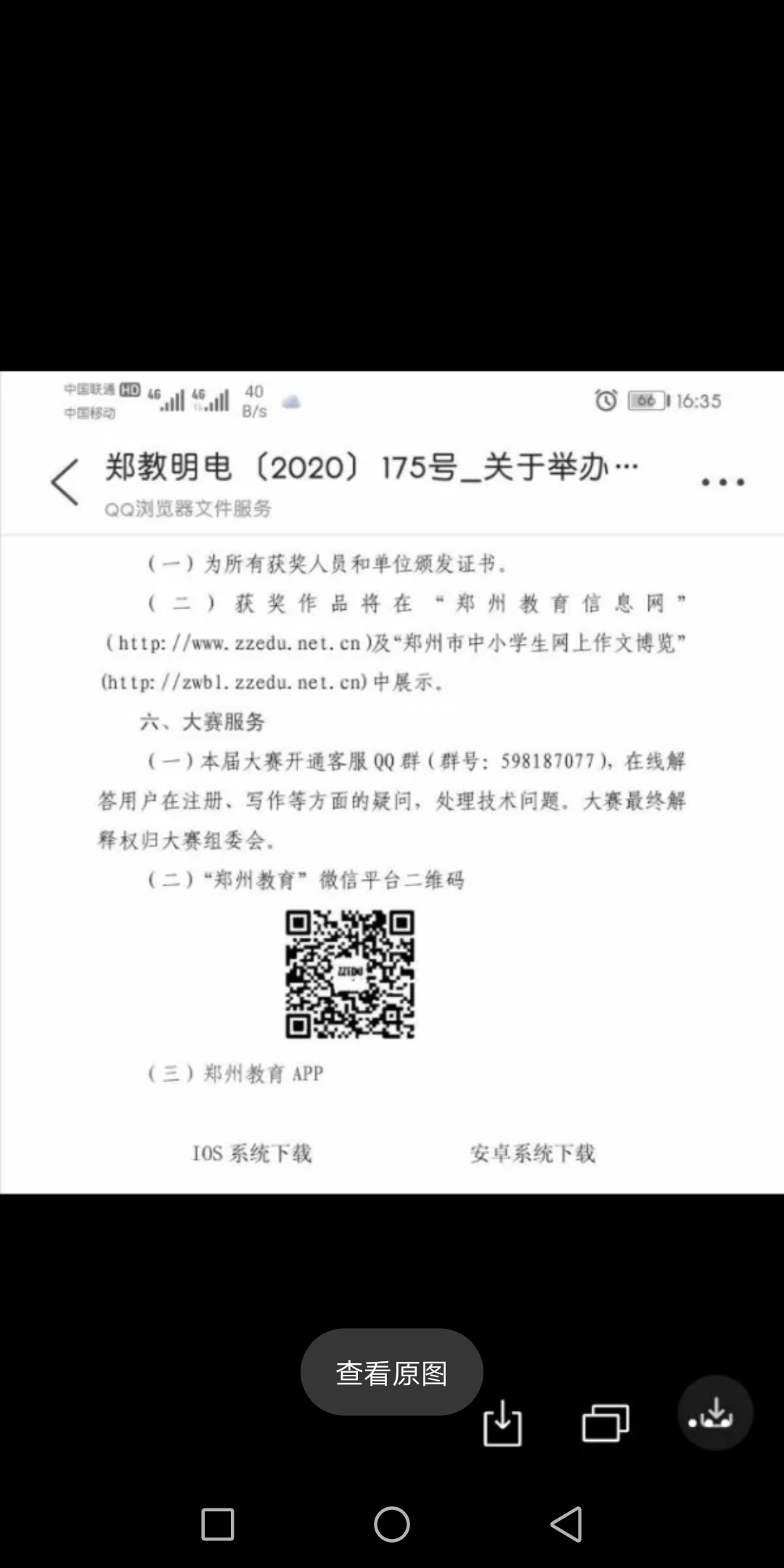Tap the round download button with dots
The image size is (784, 1568).
(x=715, y=1413)
